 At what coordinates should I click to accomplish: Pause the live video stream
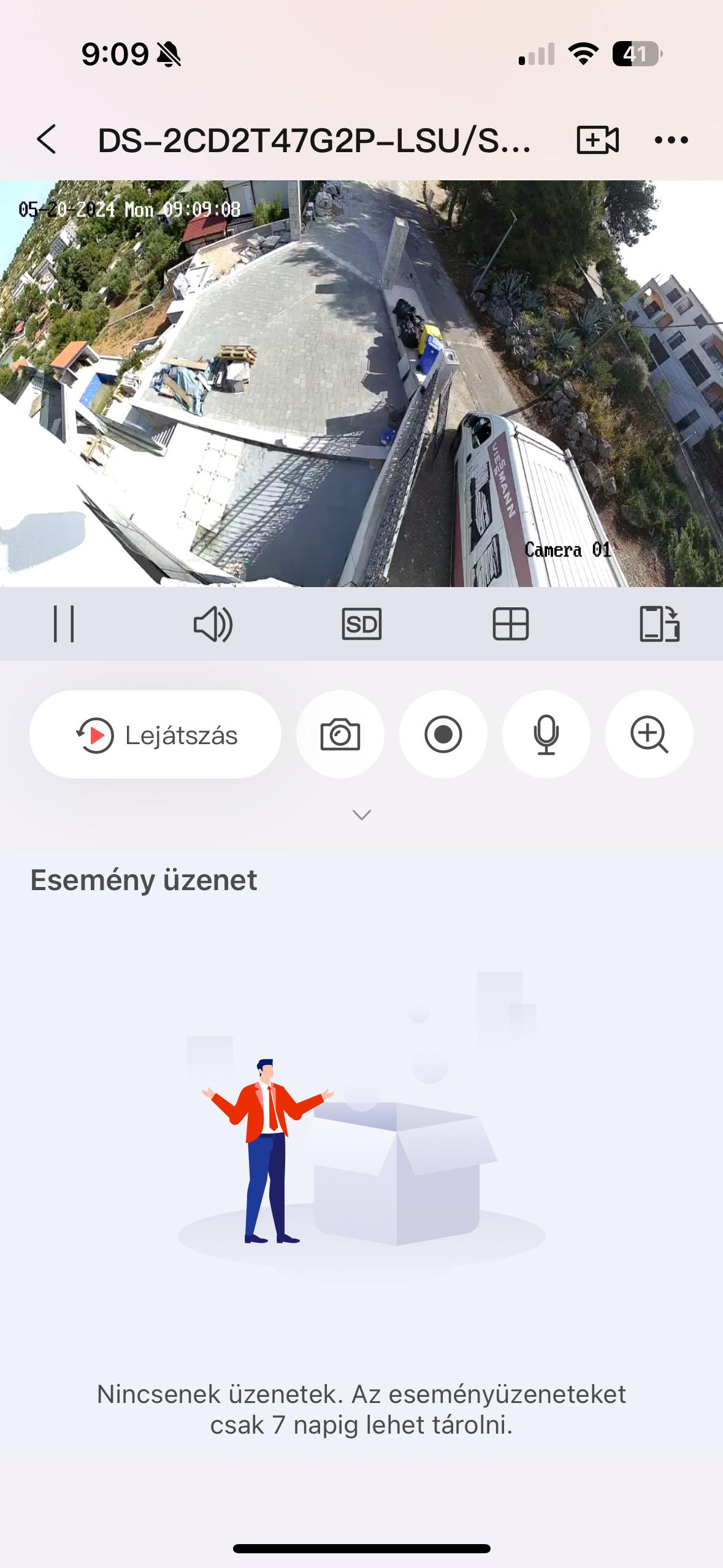click(x=64, y=625)
